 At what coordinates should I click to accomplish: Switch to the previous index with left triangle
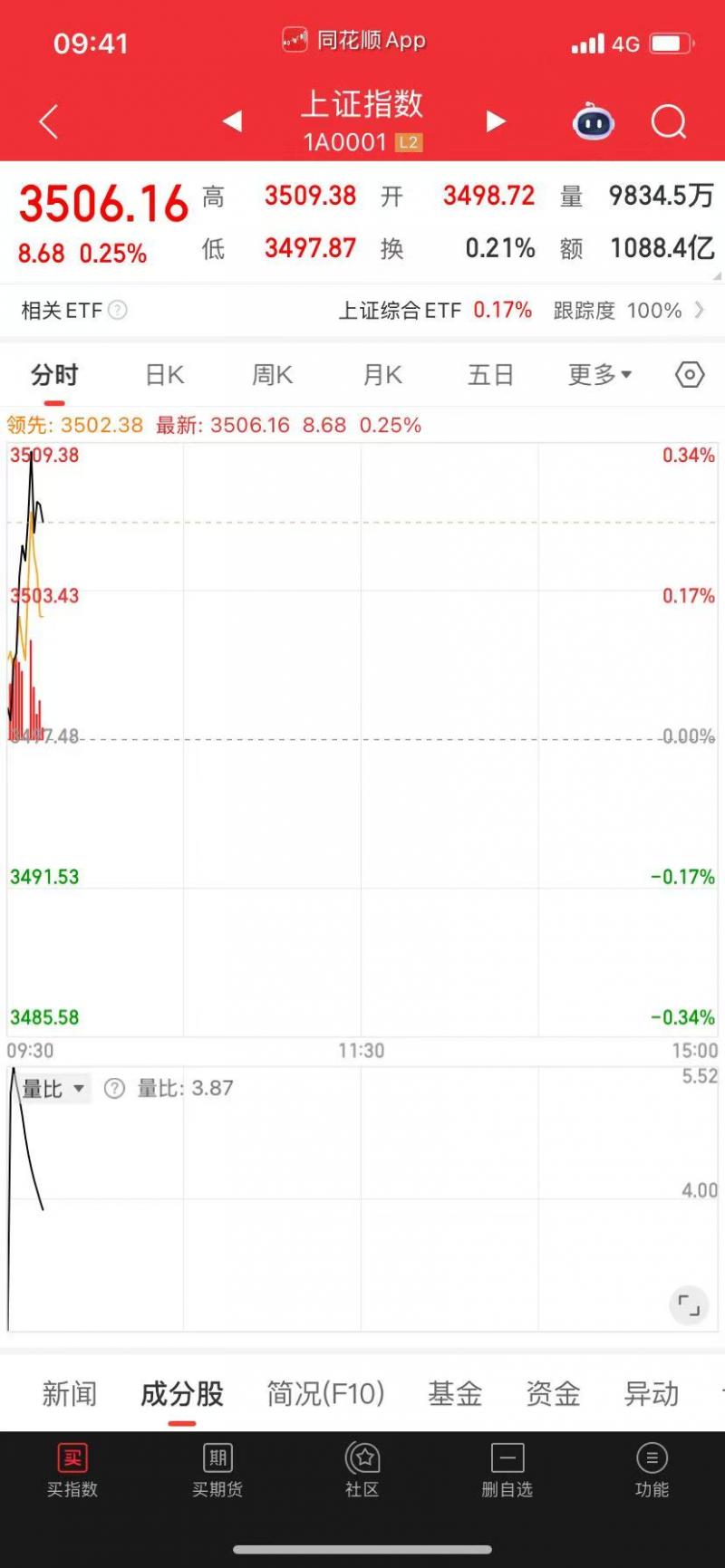(233, 121)
